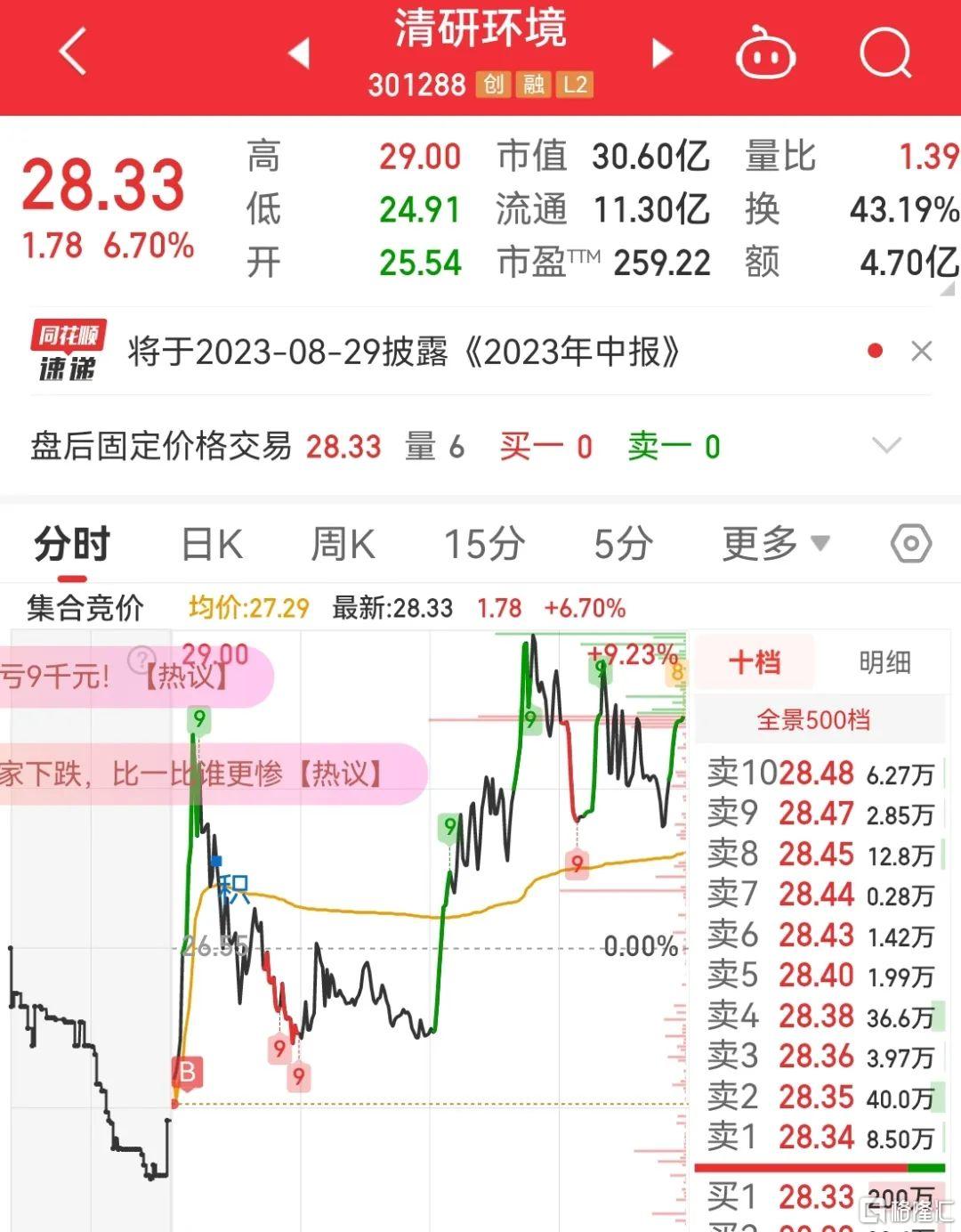961x1232 pixels.
Task: Open the robot assistant icon
Action: pos(765,53)
